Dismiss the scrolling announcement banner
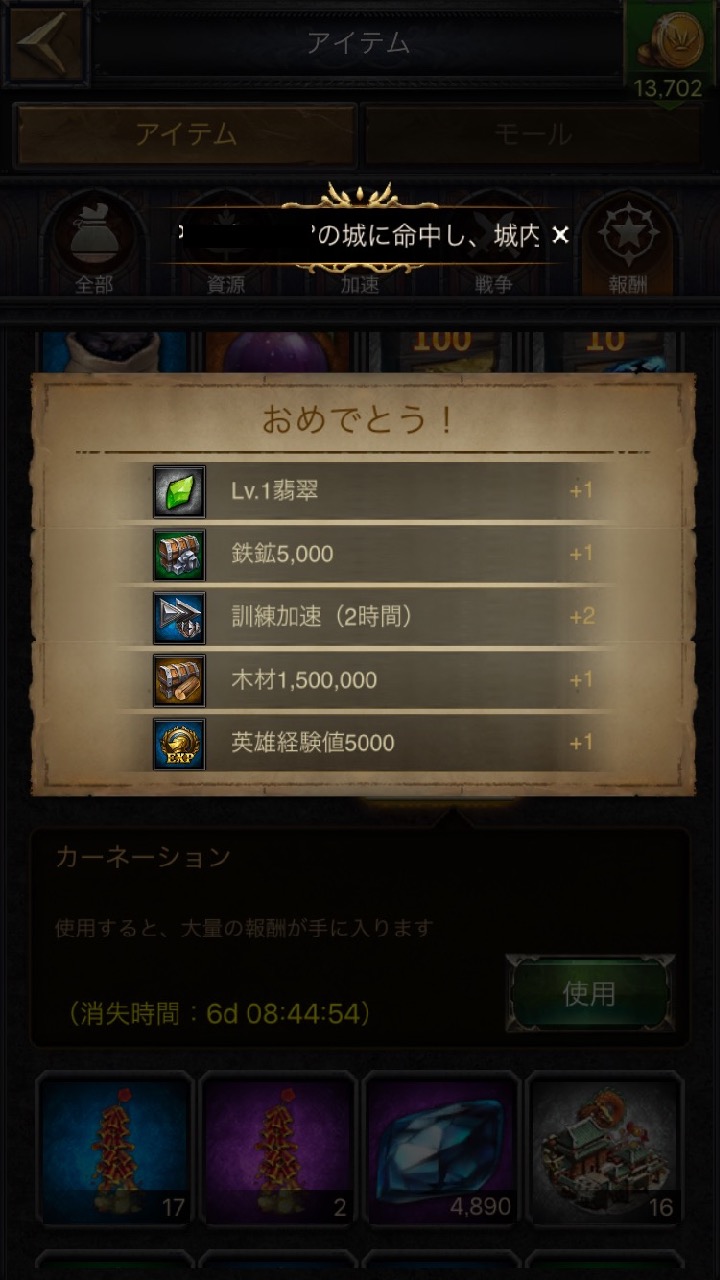Viewport: 720px width, 1280px height. [x=560, y=234]
